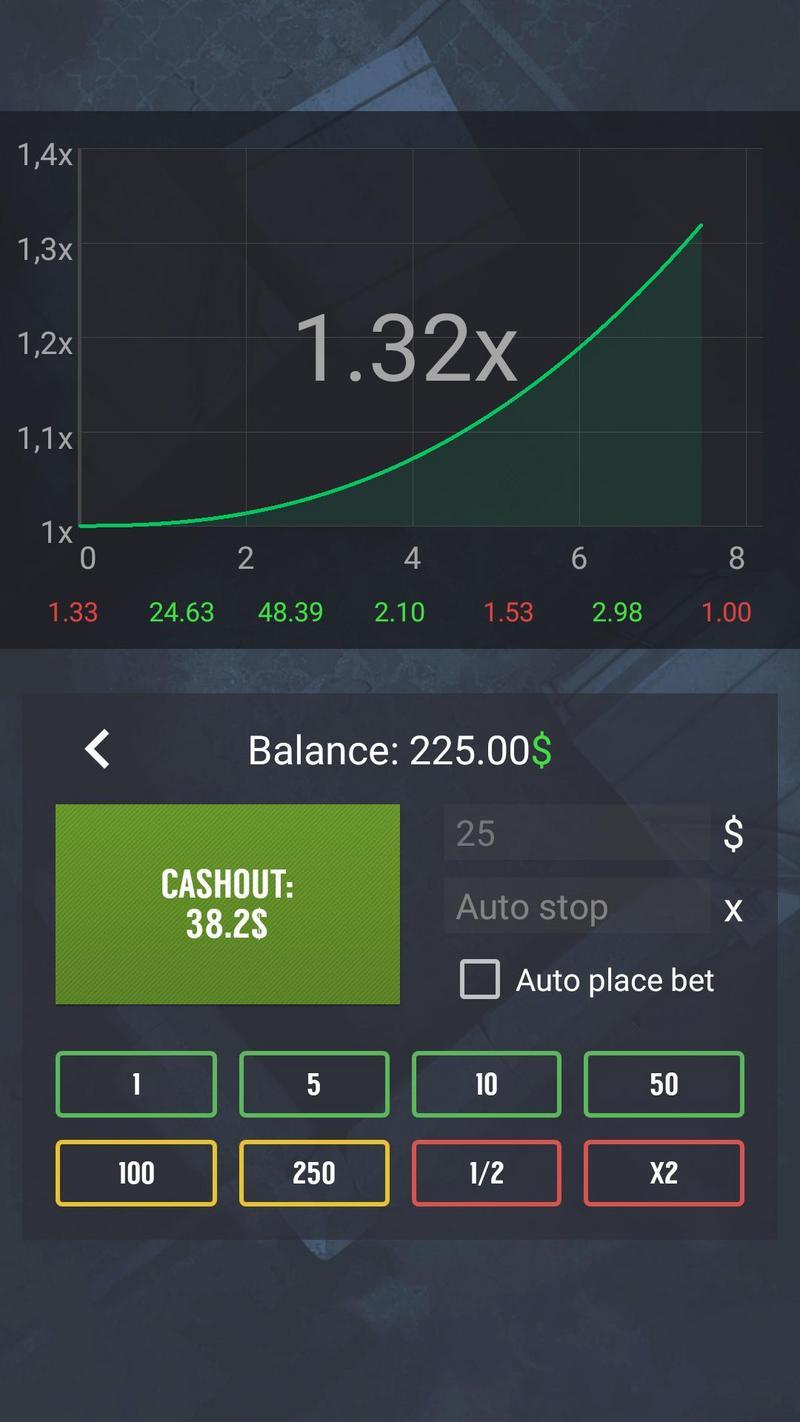Pick the 10 bet amount button
This screenshot has height=1422, width=800.
click(486, 1084)
